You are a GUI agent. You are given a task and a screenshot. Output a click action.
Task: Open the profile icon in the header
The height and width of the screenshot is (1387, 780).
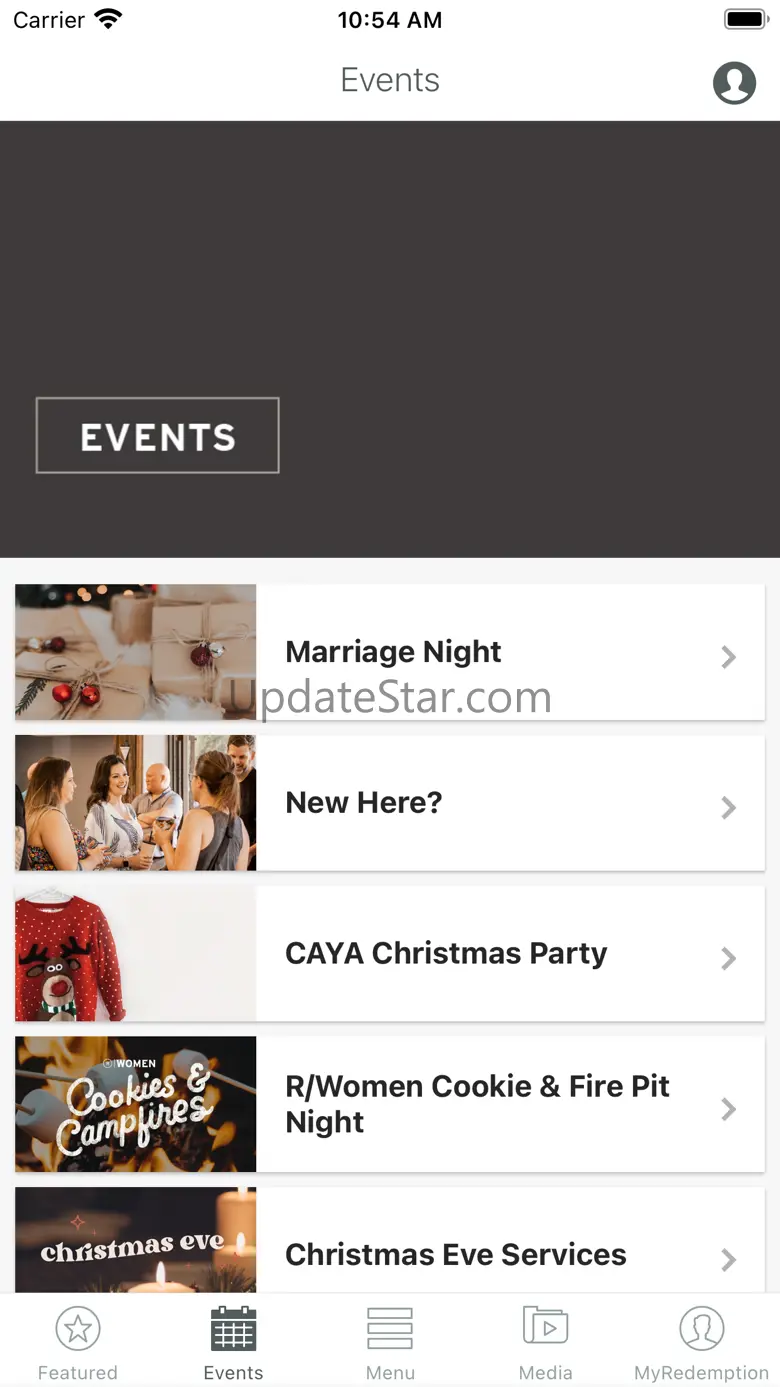coord(734,82)
